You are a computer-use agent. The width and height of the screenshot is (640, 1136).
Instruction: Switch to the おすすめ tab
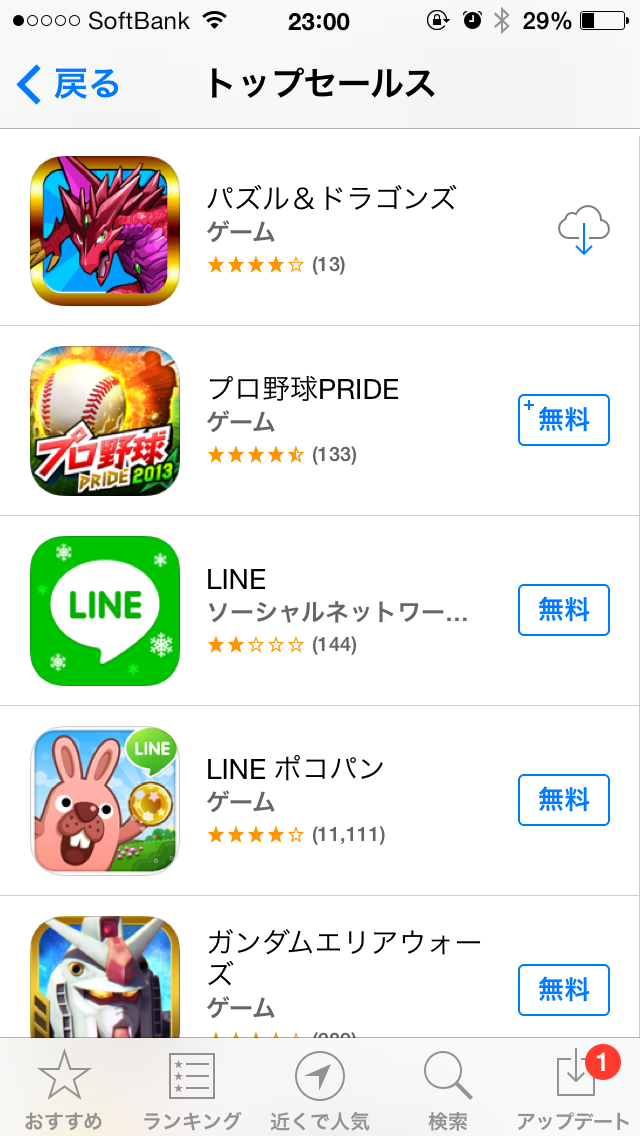point(64,1089)
